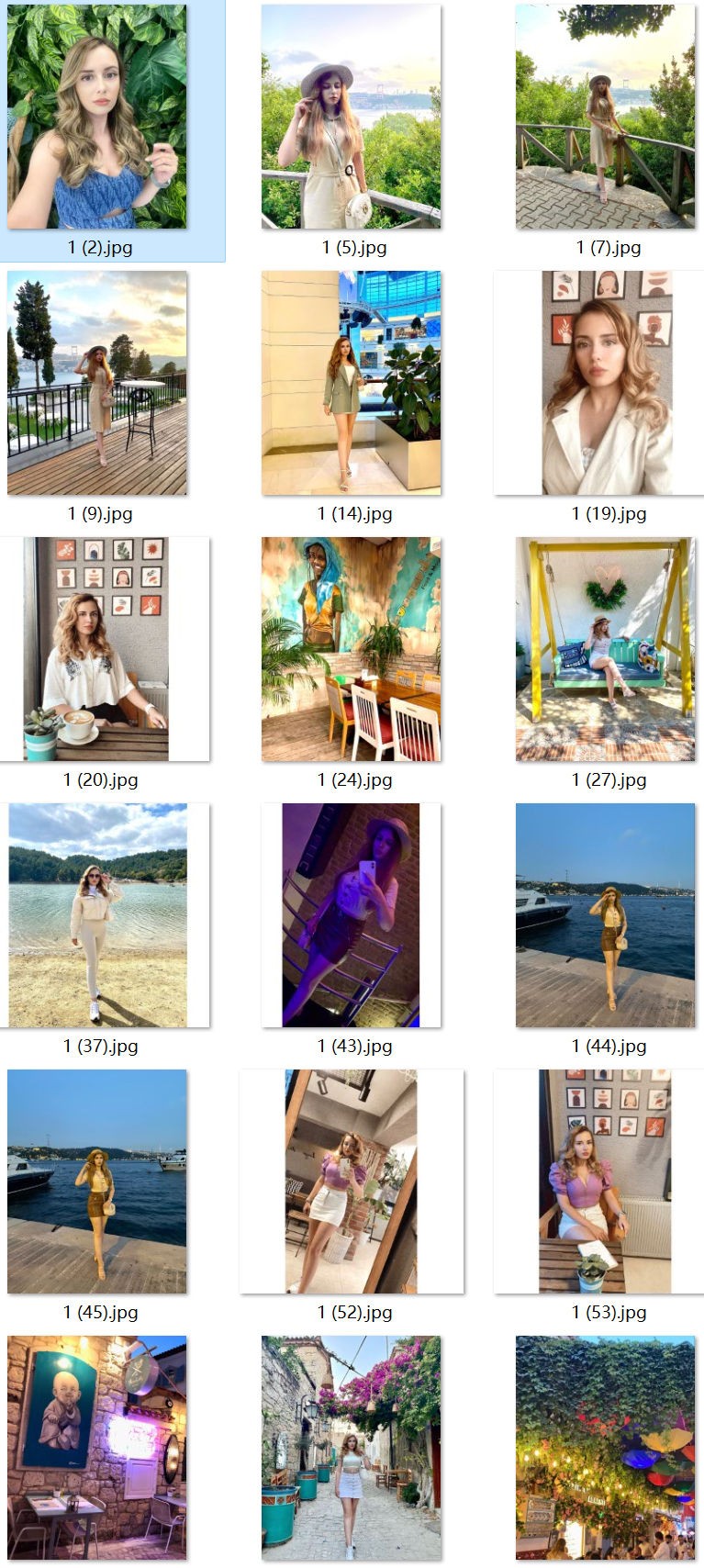This screenshot has width=704, height=1568.
Task: Select the image 1 (5).jpg
Action: point(352,117)
